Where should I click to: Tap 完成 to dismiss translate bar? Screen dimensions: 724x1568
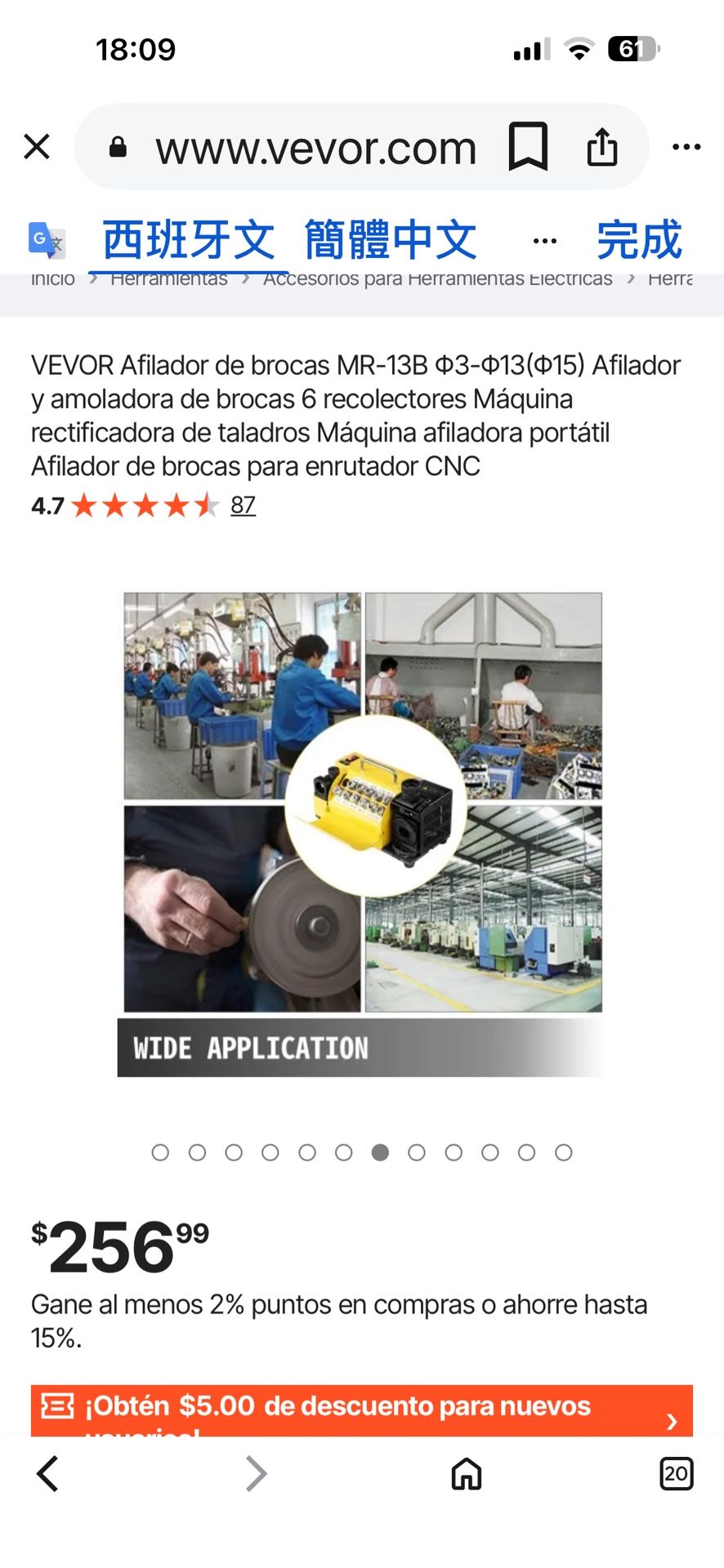(639, 240)
